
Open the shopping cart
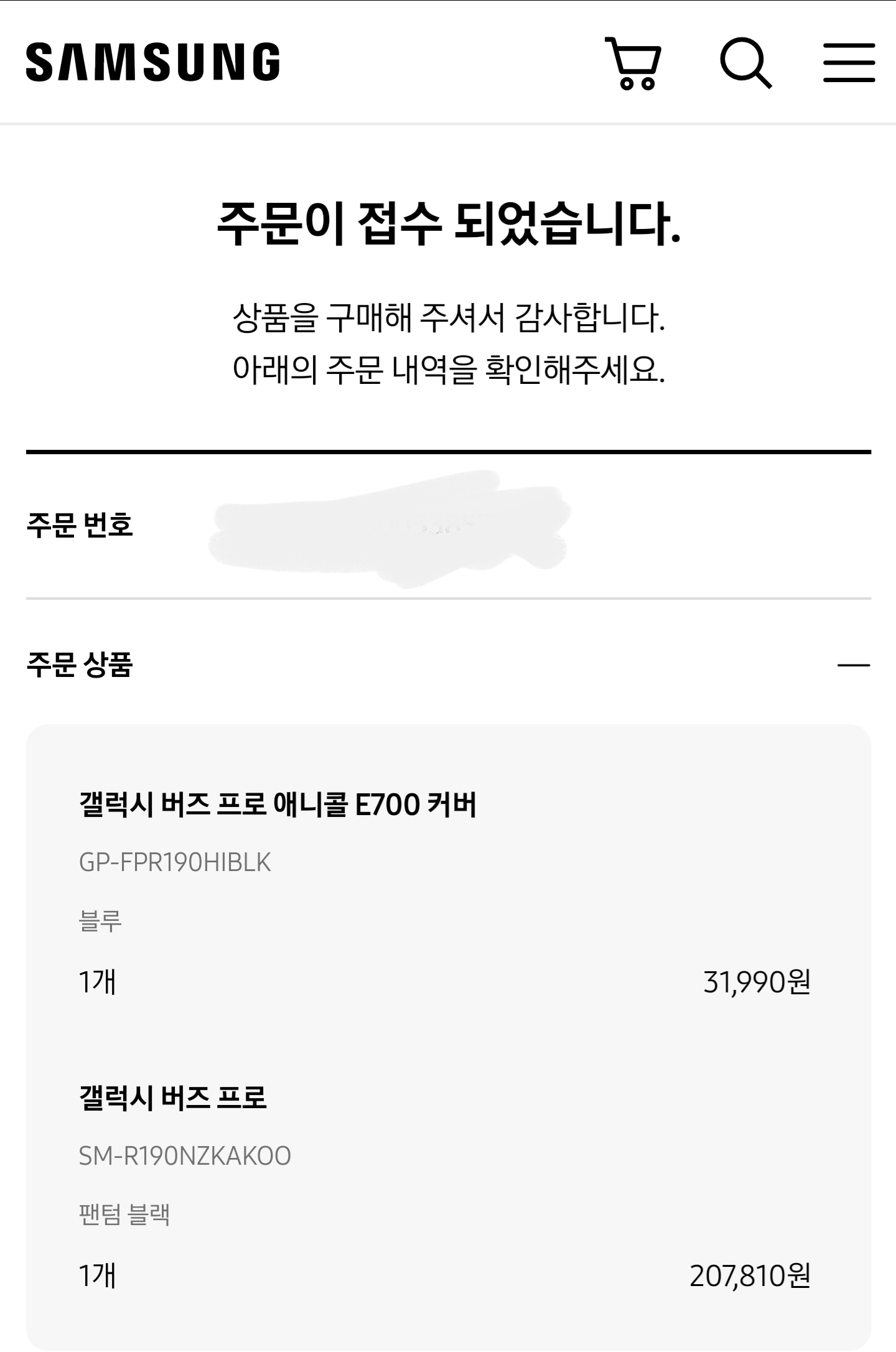pyautogui.click(x=633, y=63)
